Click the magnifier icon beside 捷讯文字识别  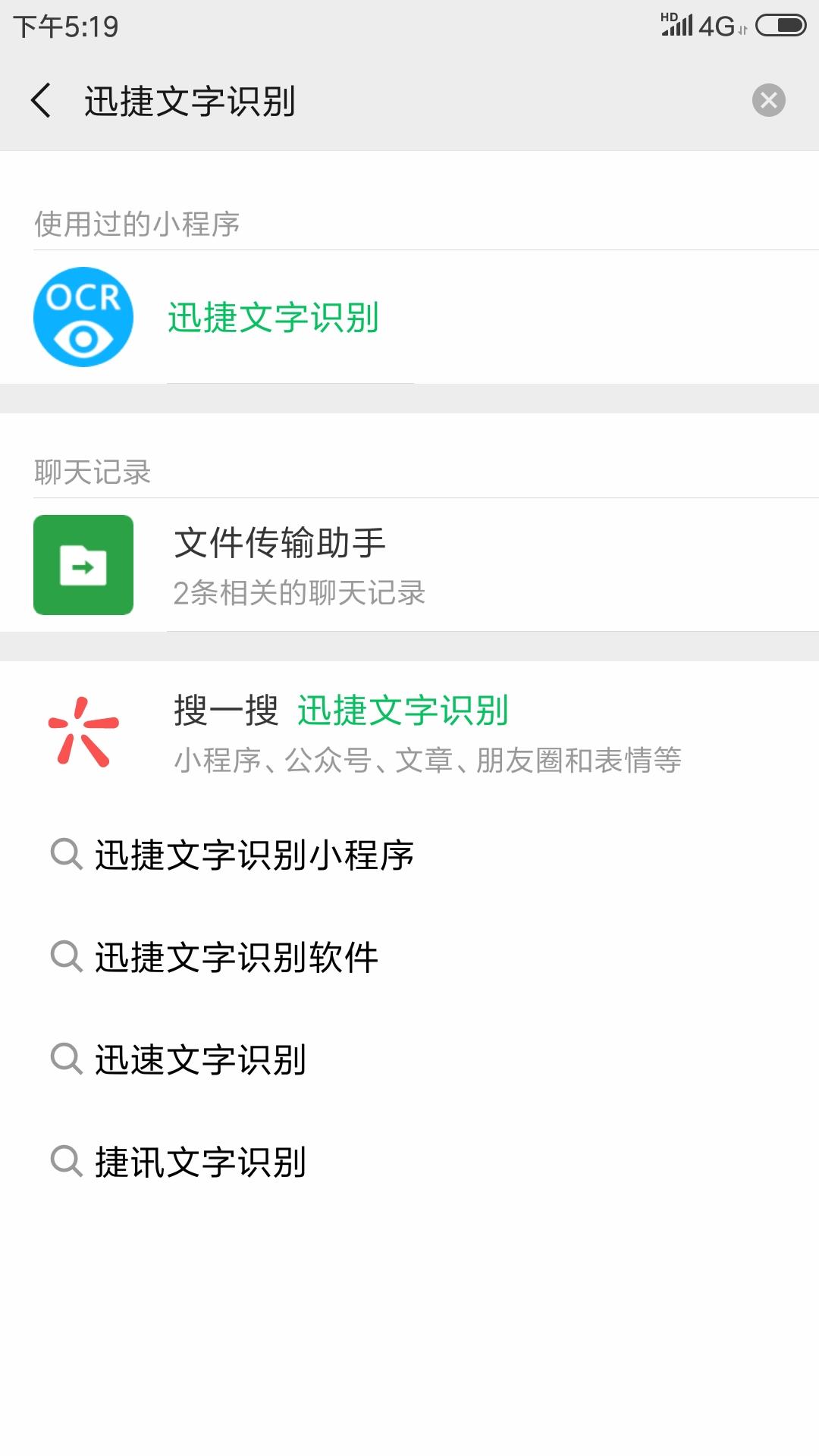(67, 1160)
